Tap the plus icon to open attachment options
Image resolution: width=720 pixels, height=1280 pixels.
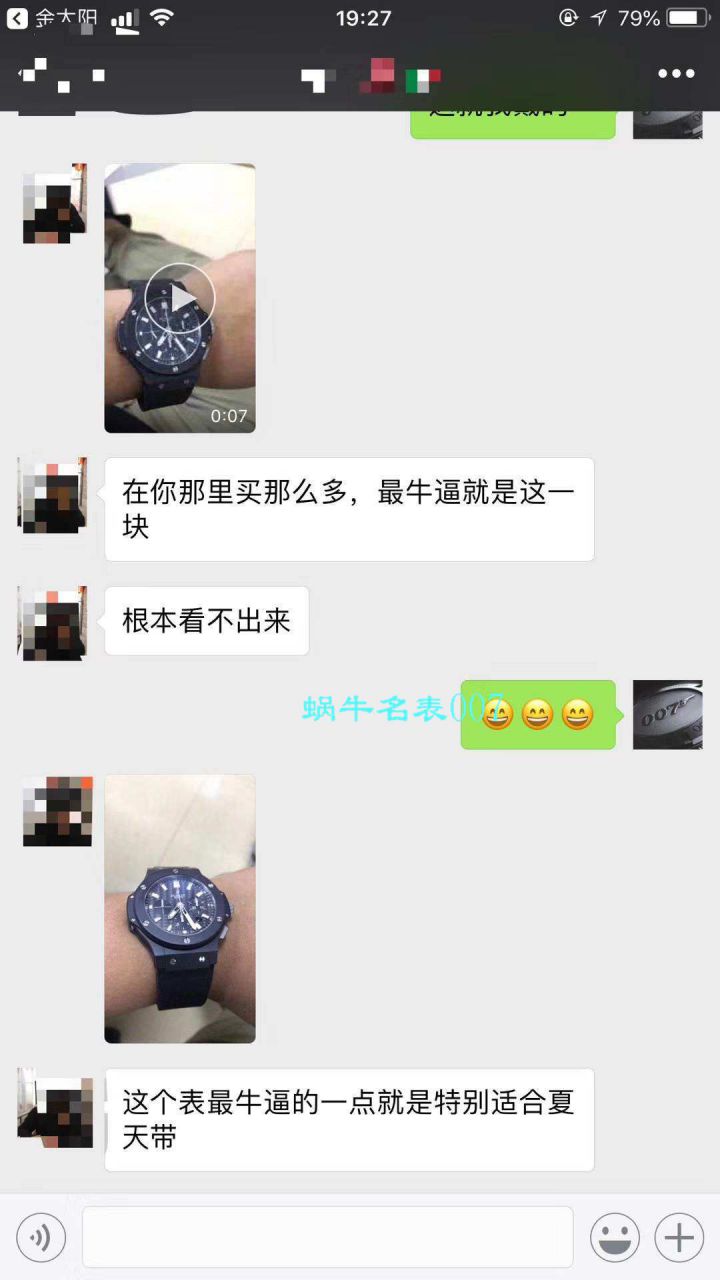click(678, 1237)
